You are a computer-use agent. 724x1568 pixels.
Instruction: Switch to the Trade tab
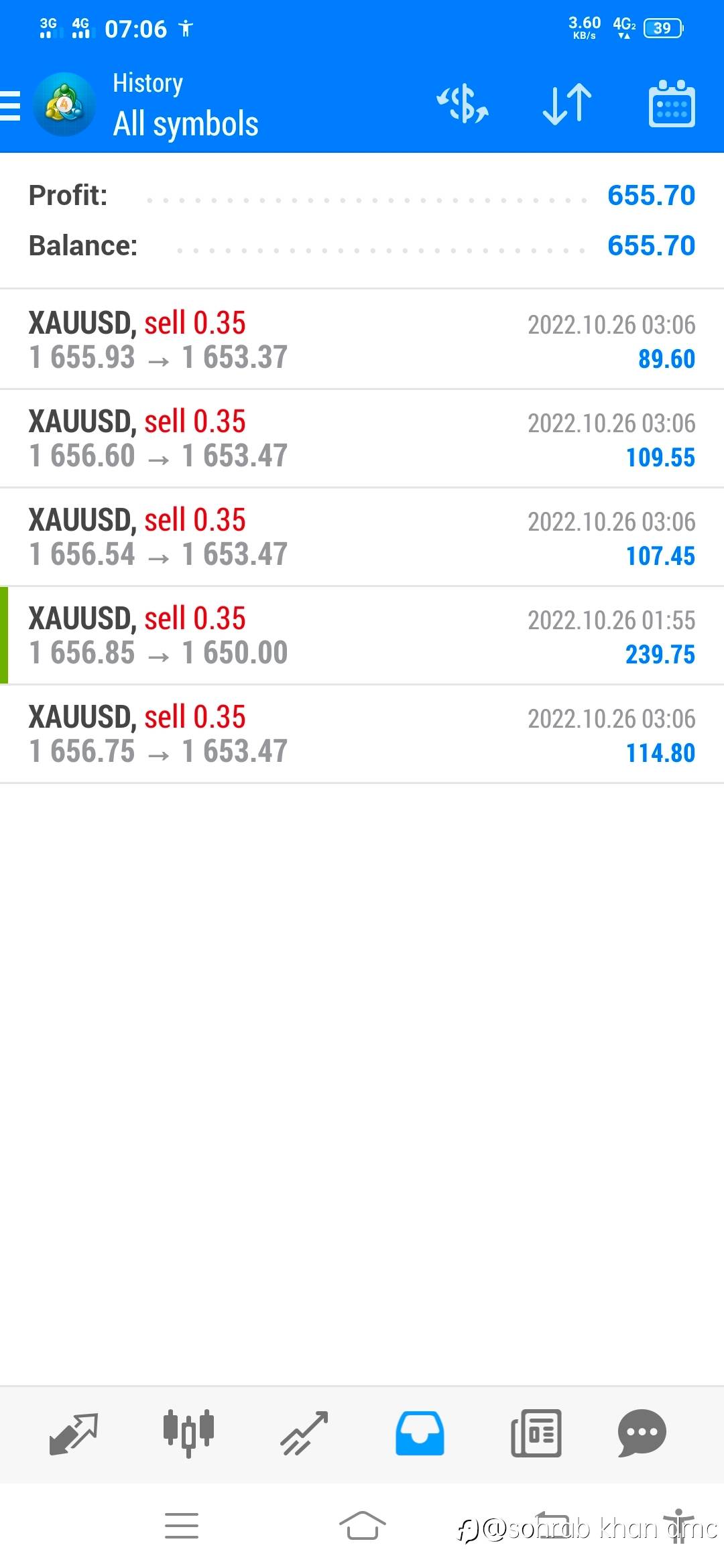304,1434
